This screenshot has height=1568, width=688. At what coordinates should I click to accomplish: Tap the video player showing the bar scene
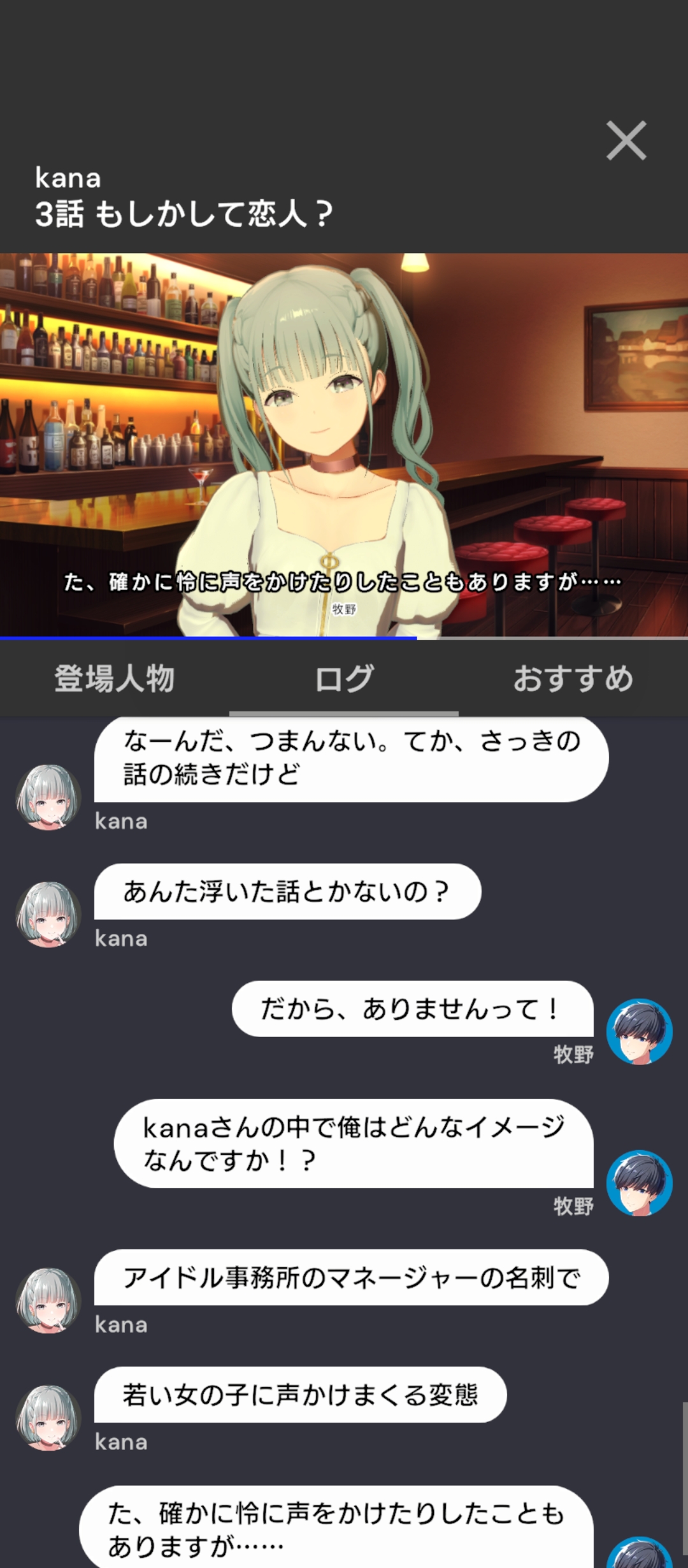tap(344, 445)
